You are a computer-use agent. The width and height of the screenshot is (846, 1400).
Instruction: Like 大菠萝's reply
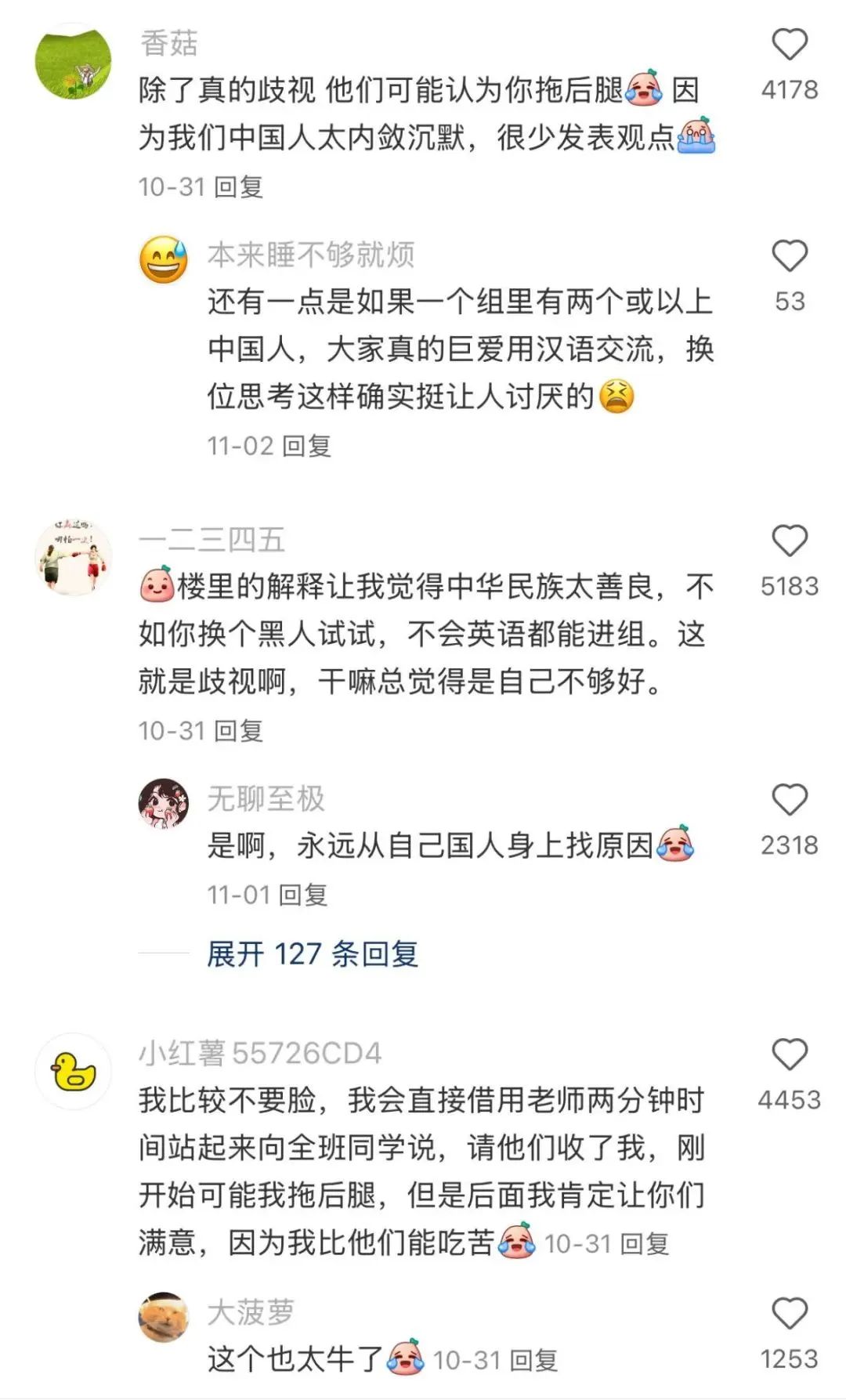click(x=789, y=1314)
